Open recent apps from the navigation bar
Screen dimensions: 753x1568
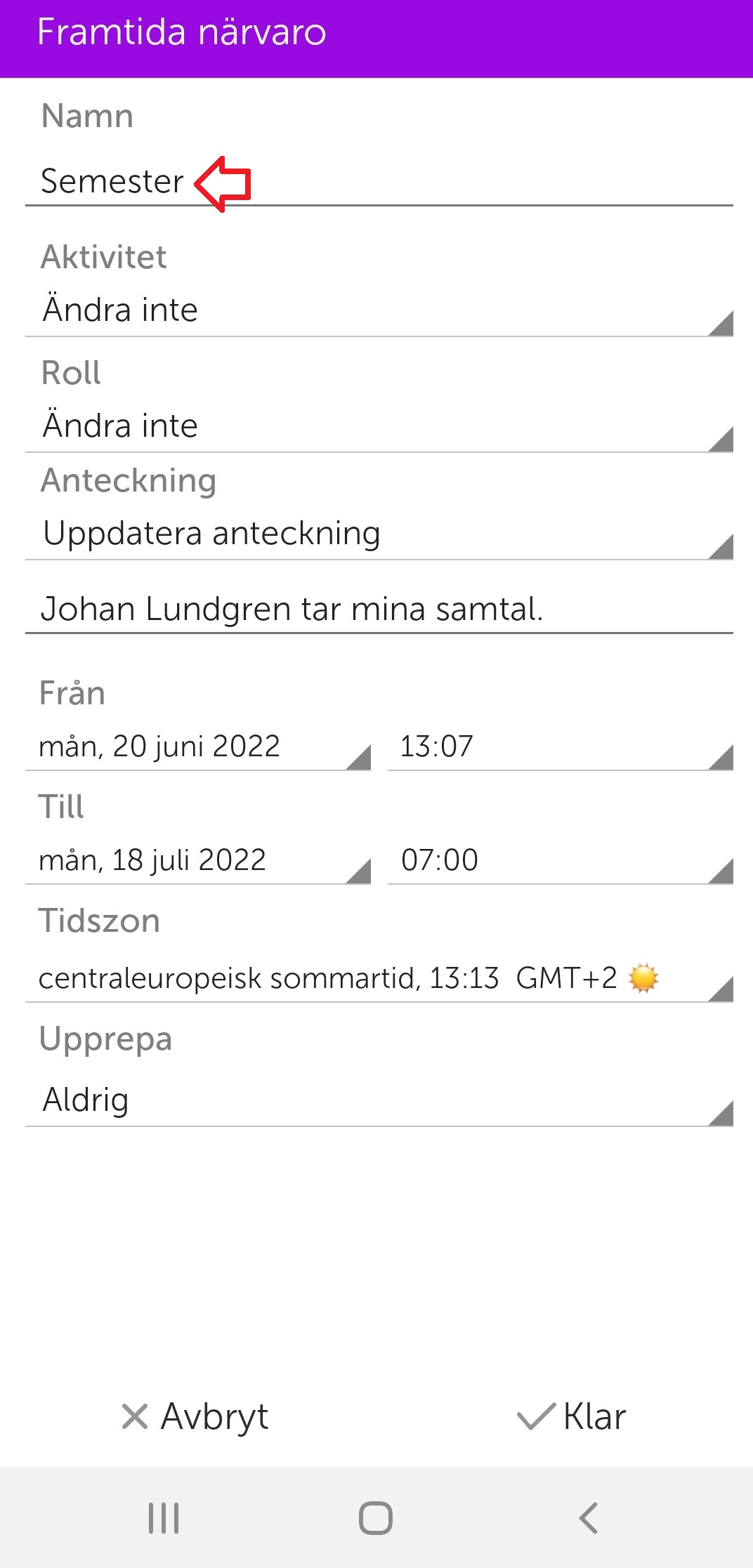point(163,1517)
